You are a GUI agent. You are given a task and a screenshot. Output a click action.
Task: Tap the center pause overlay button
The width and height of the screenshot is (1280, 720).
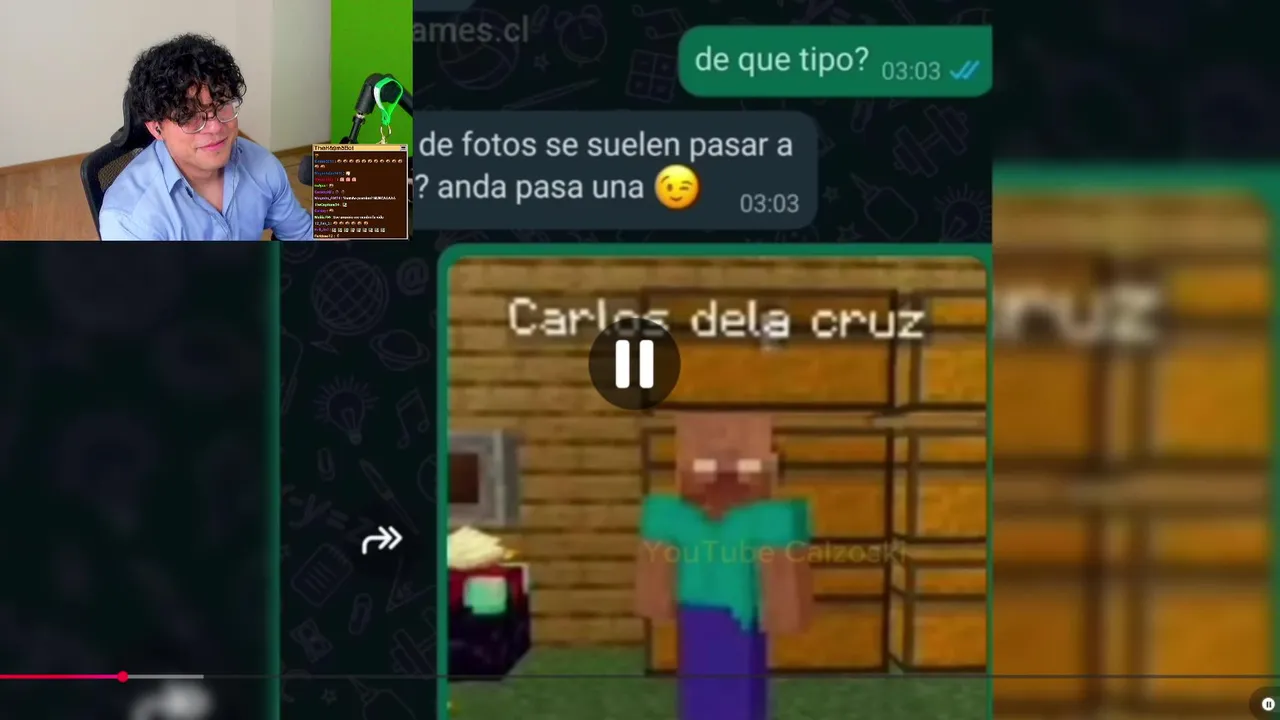pyautogui.click(x=634, y=364)
